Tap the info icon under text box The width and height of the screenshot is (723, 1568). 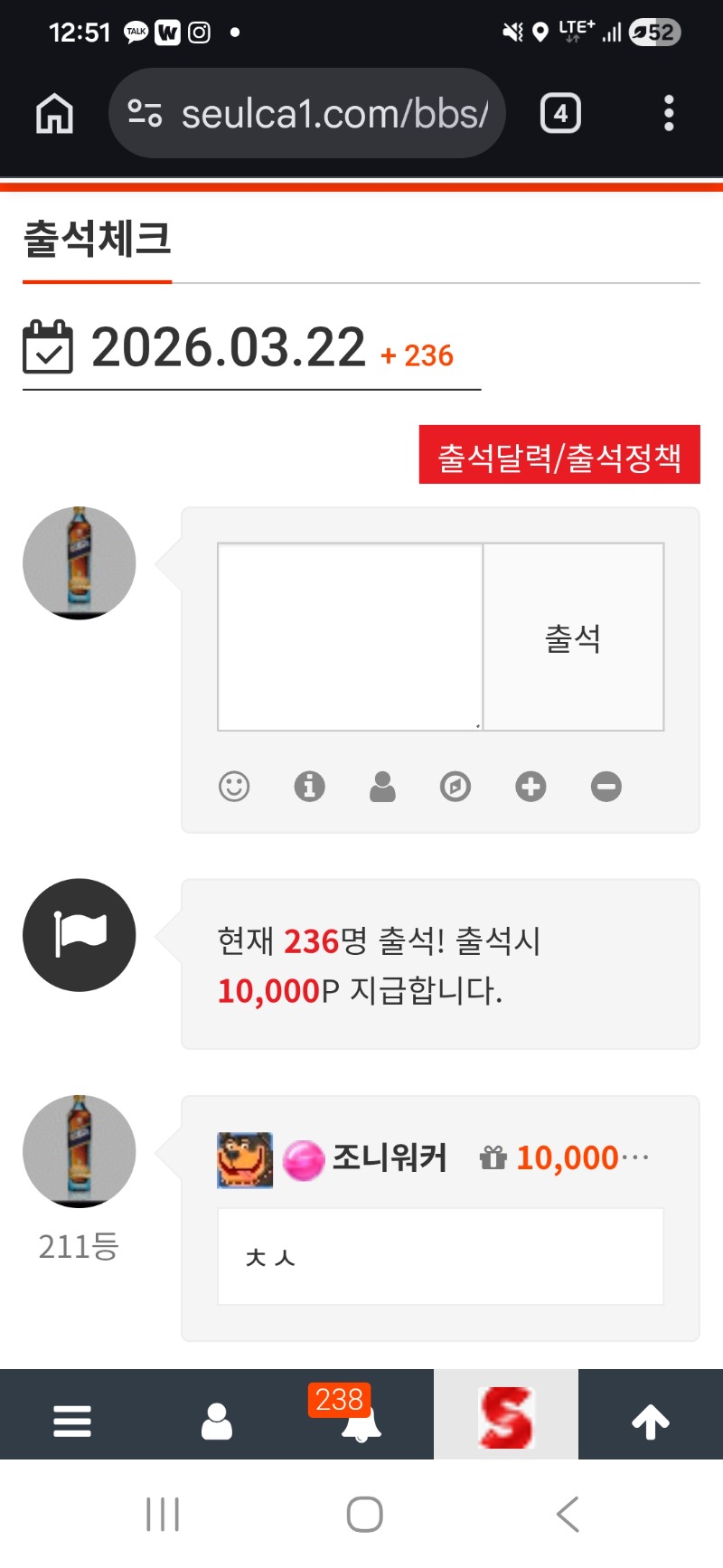309,787
